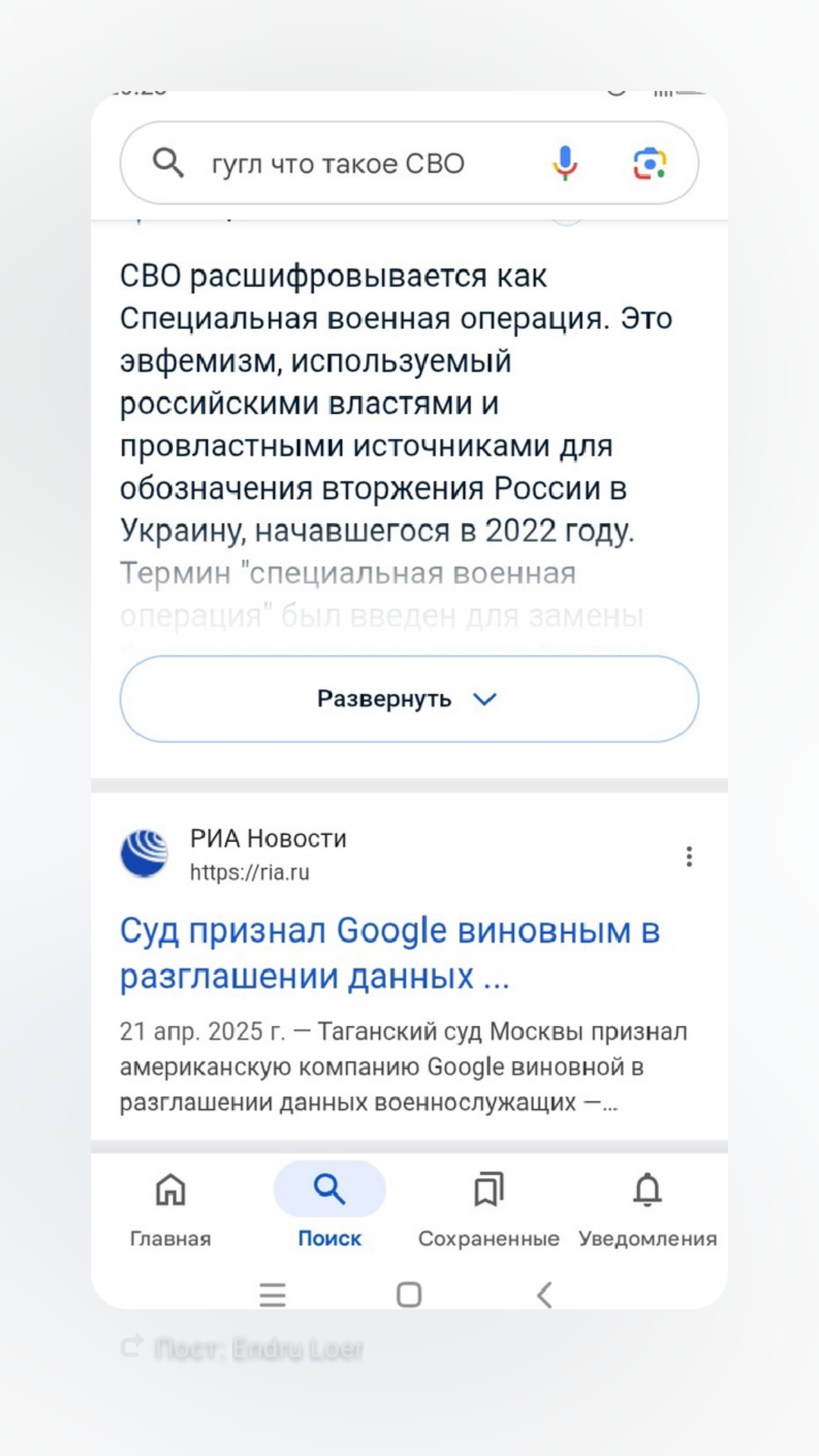Tap the system back button

[x=544, y=1294]
